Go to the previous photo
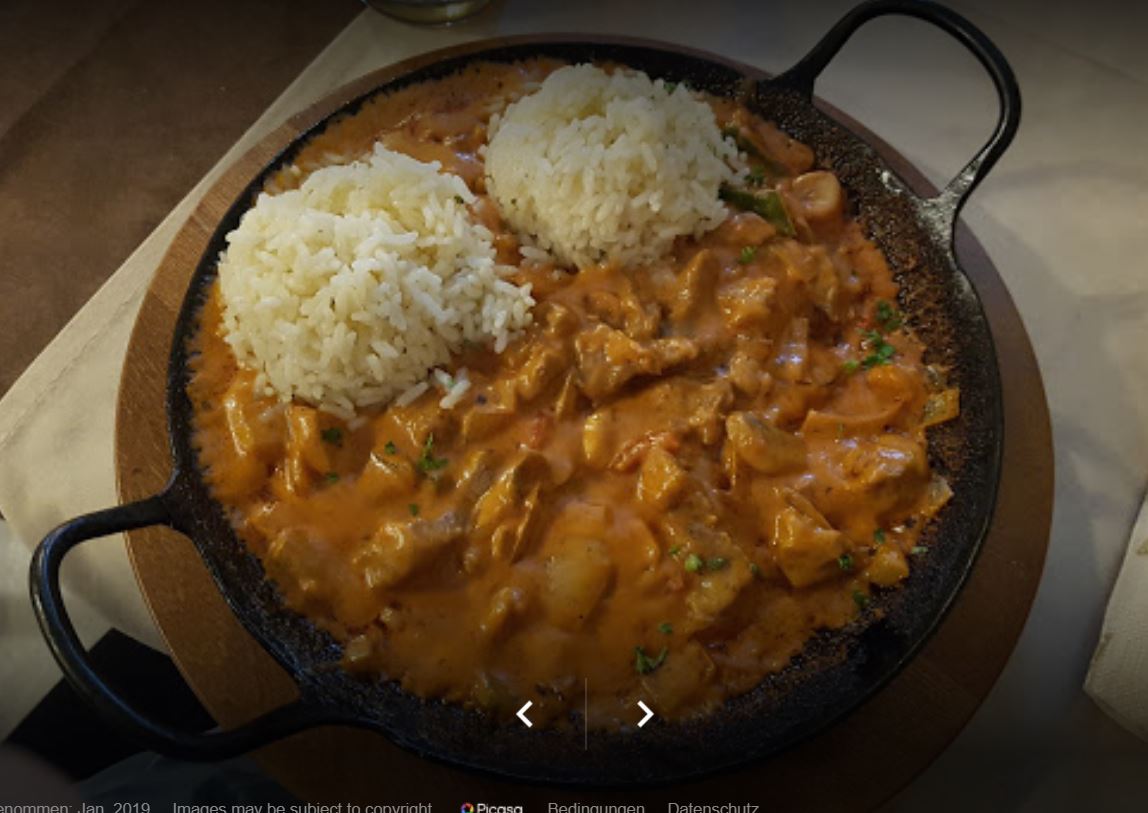This screenshot has width=1148, height=813. click(524, 714)
